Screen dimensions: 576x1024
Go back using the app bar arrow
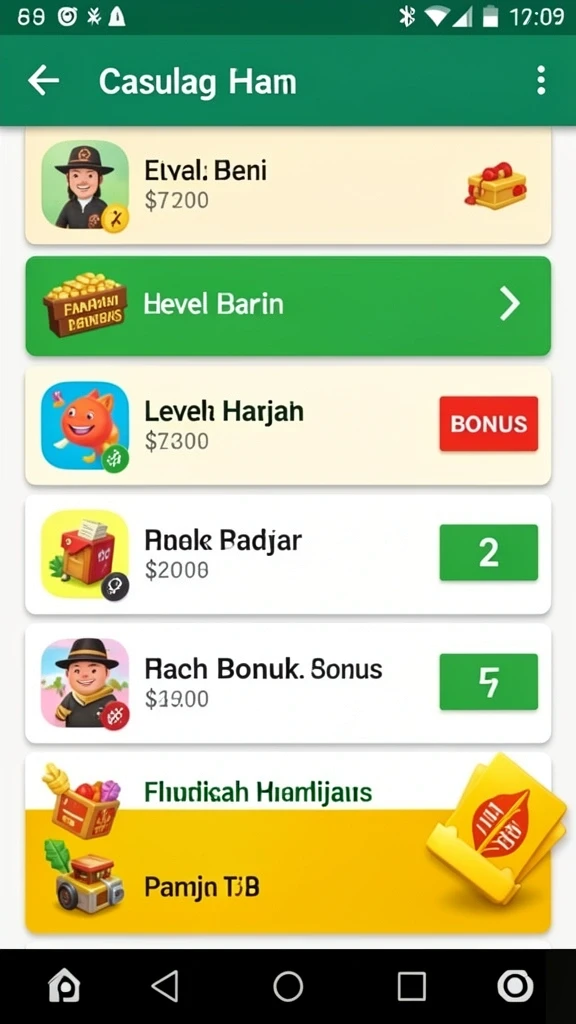tap(43, 82)
